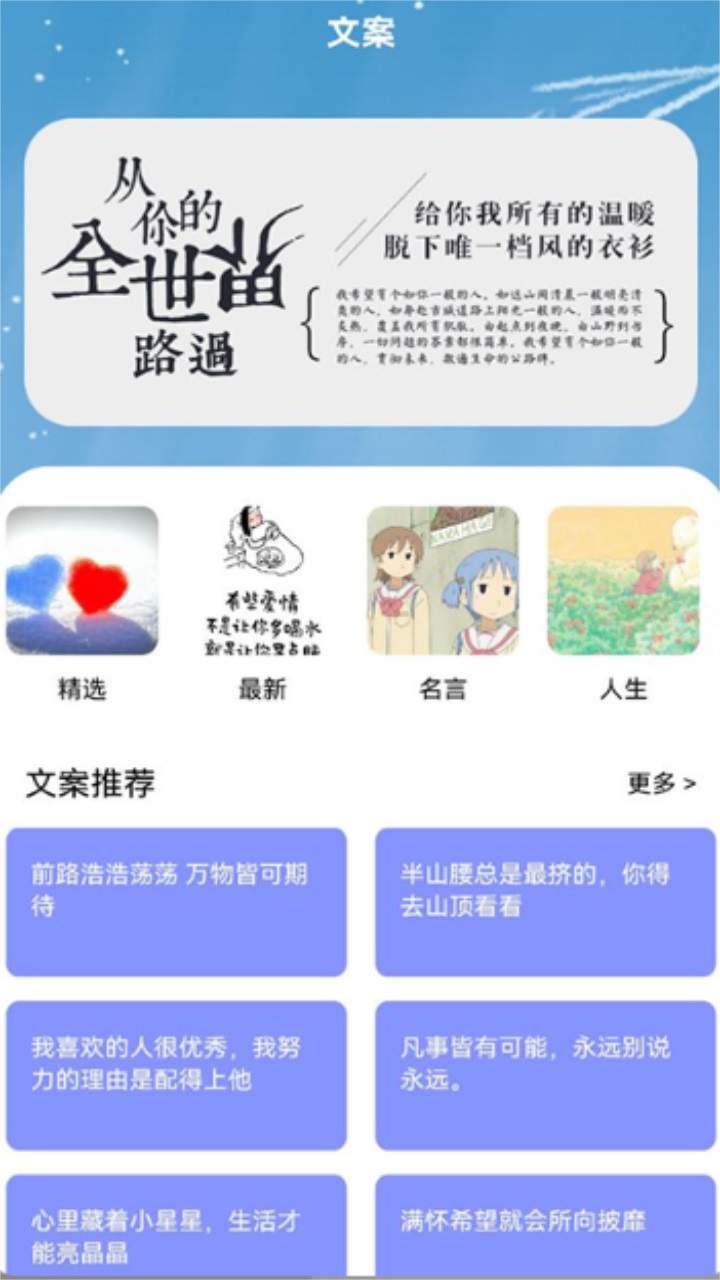720x1280 pixels.
Task: Open the 名言 category icon
Action: coord(443,687)
